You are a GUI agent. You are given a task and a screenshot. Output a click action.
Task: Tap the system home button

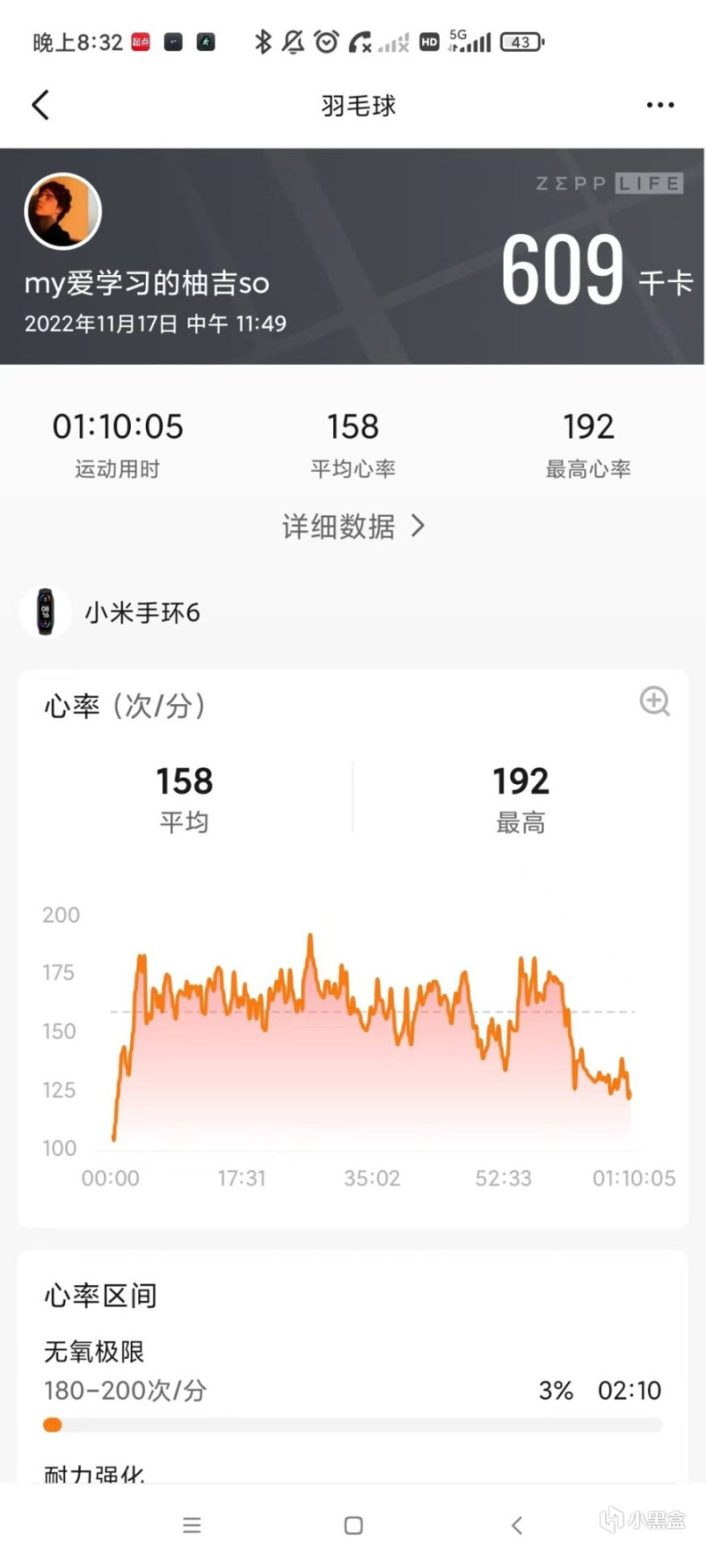354,1526
